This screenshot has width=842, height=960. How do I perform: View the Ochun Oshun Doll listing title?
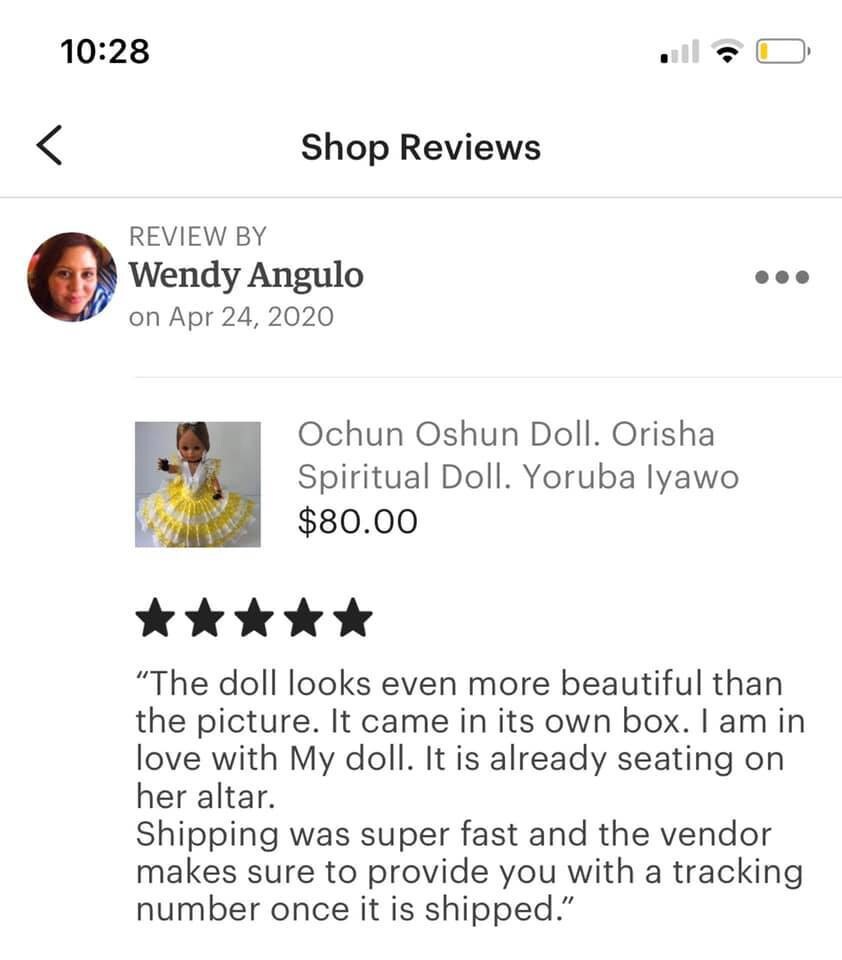click(x=517, y=455)
